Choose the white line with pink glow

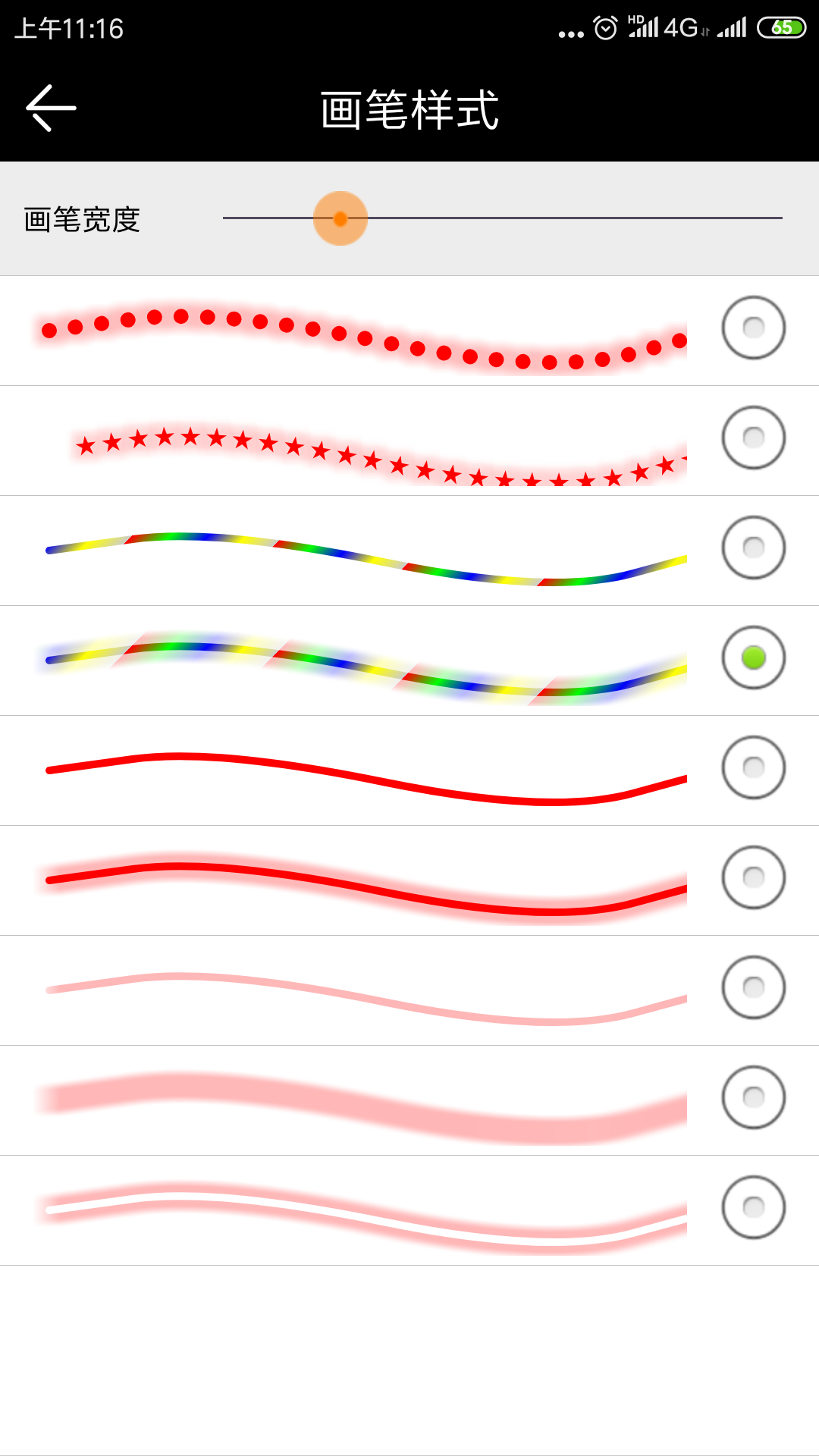tap(753, 1207)
